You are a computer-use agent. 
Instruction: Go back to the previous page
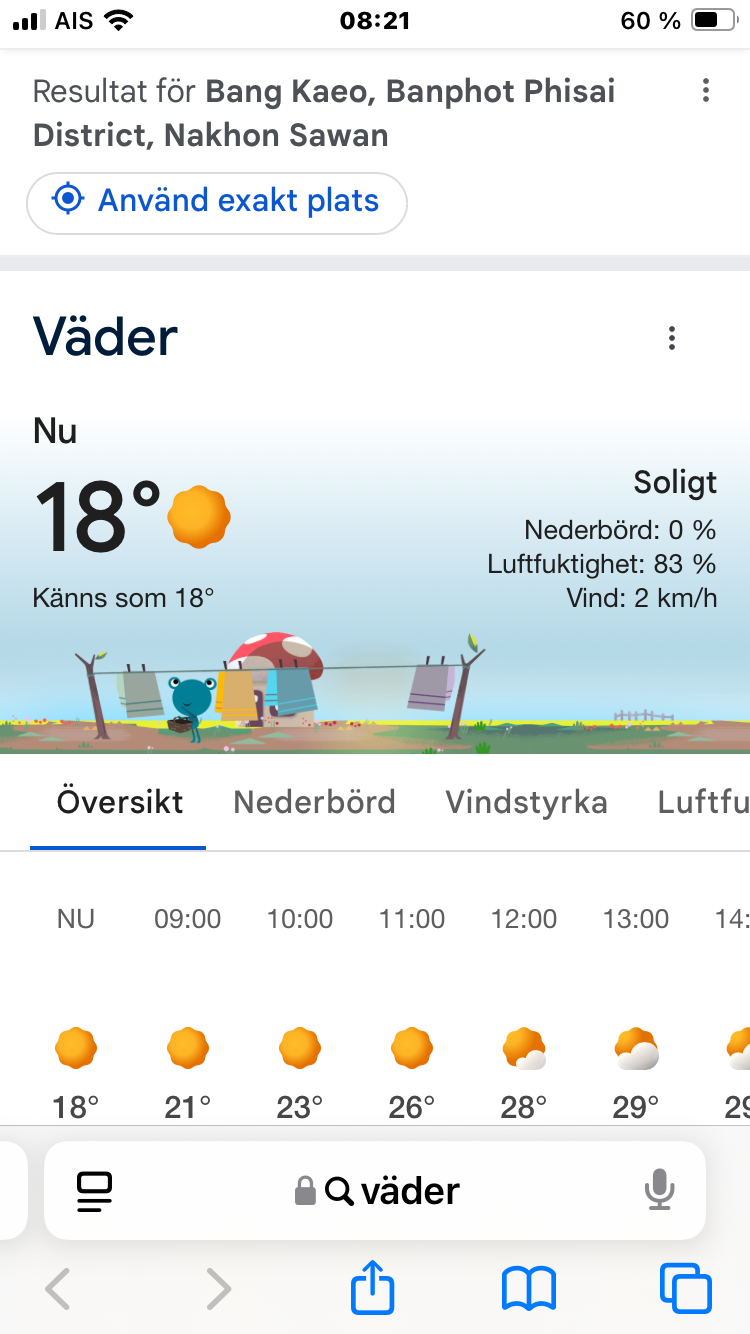[x=58, y=1289]
